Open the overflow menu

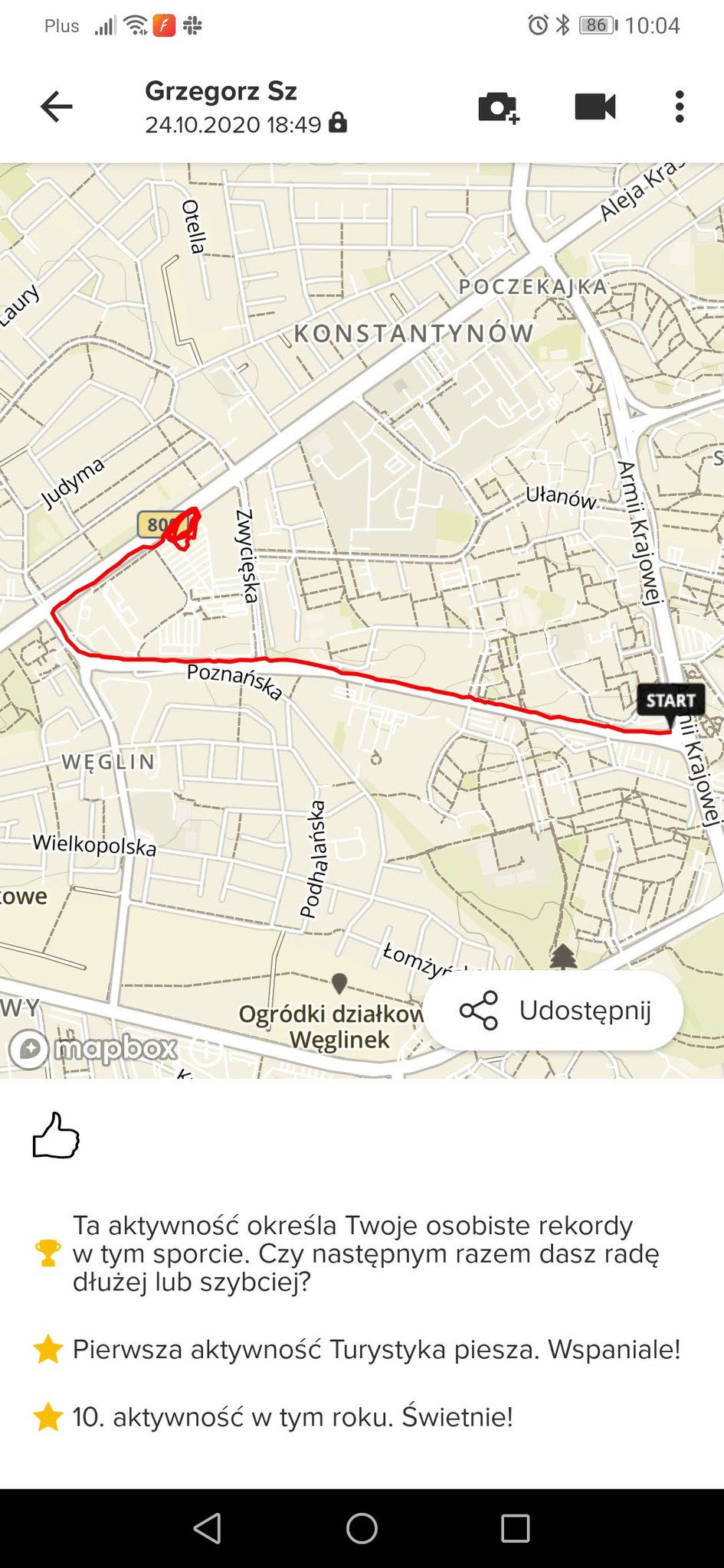679,106
